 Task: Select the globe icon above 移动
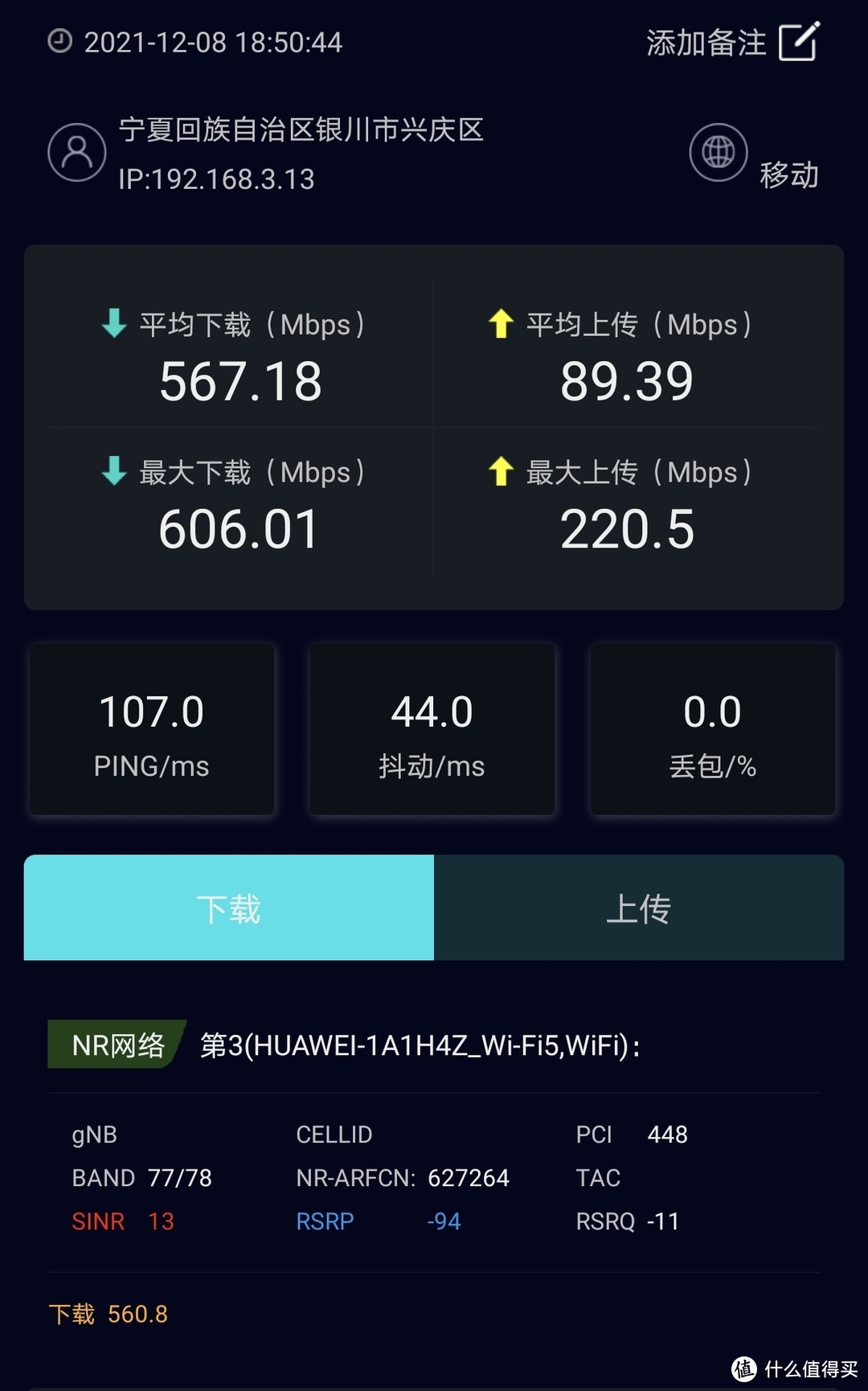pos(718,151)
